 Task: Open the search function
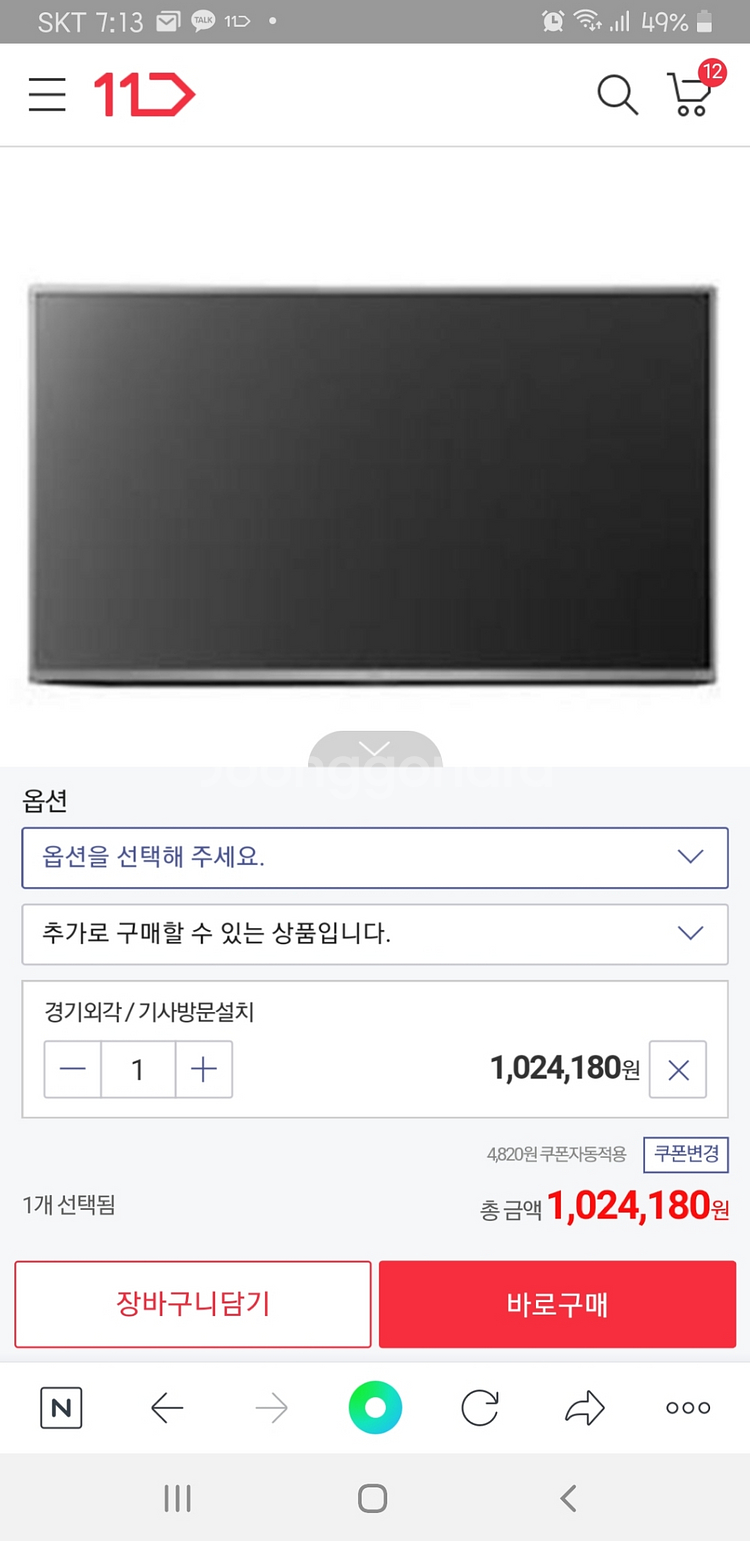coord(617,95)
